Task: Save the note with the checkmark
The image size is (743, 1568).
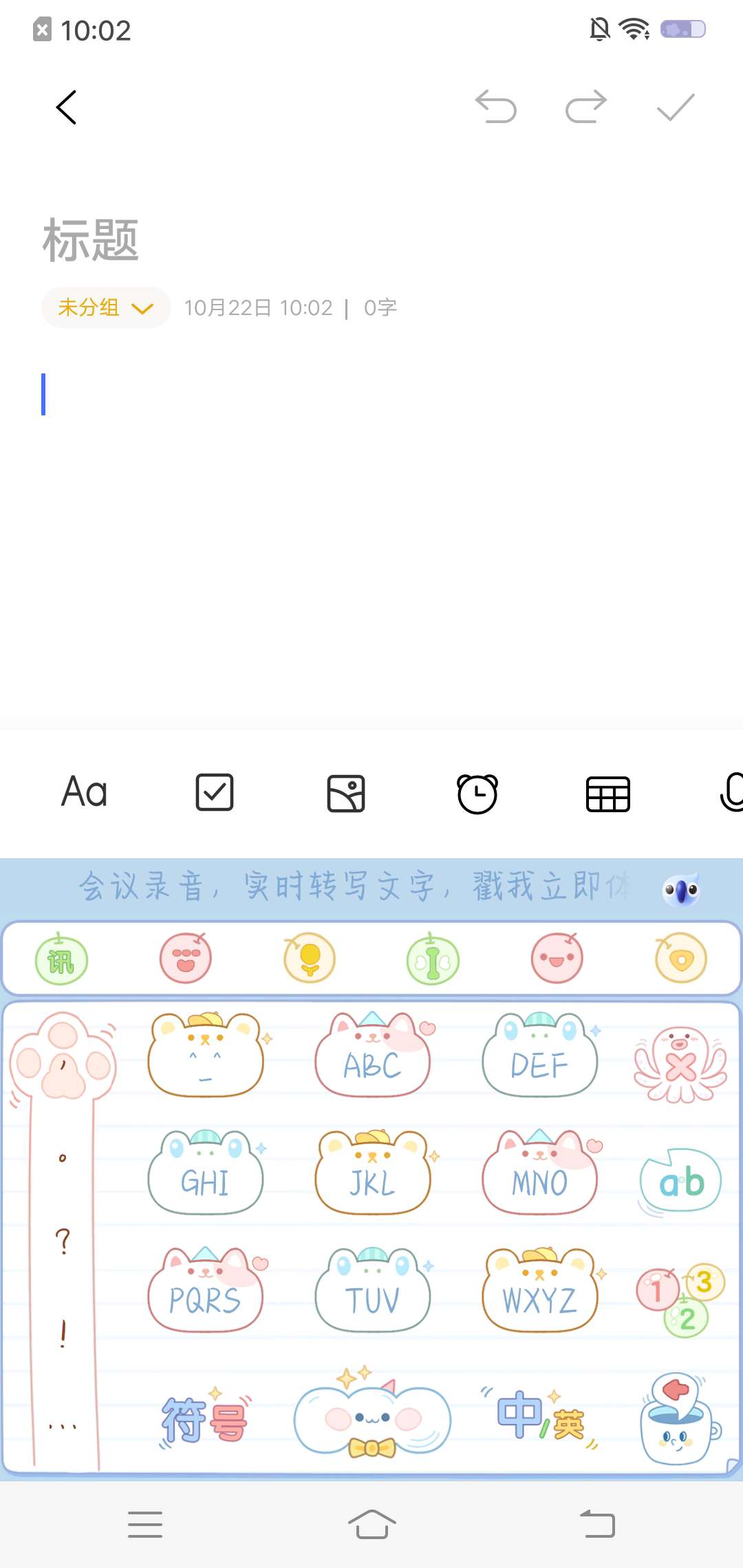Action: (x=676, y=107)
